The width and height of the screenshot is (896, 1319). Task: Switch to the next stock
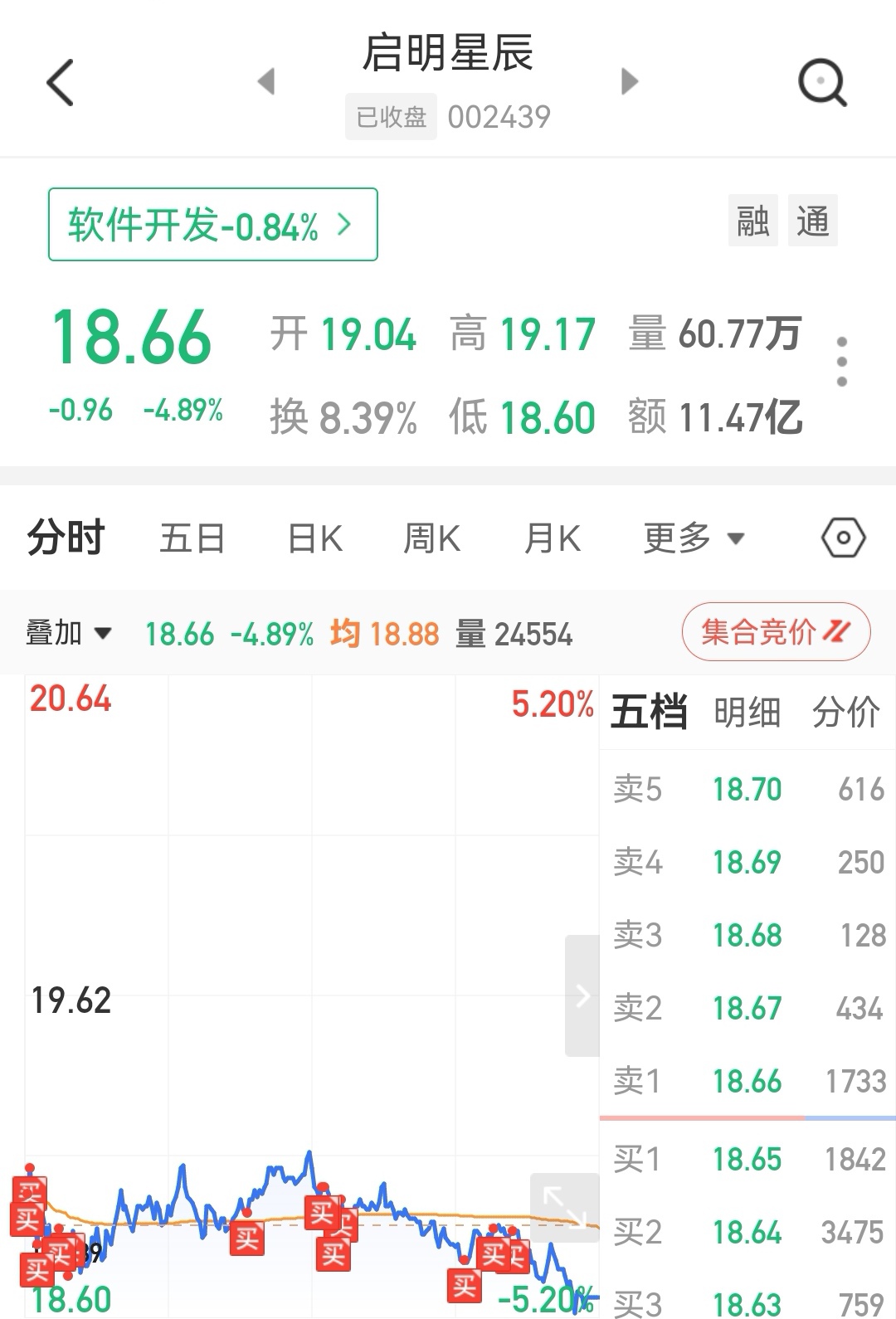(x=630, y=81)
